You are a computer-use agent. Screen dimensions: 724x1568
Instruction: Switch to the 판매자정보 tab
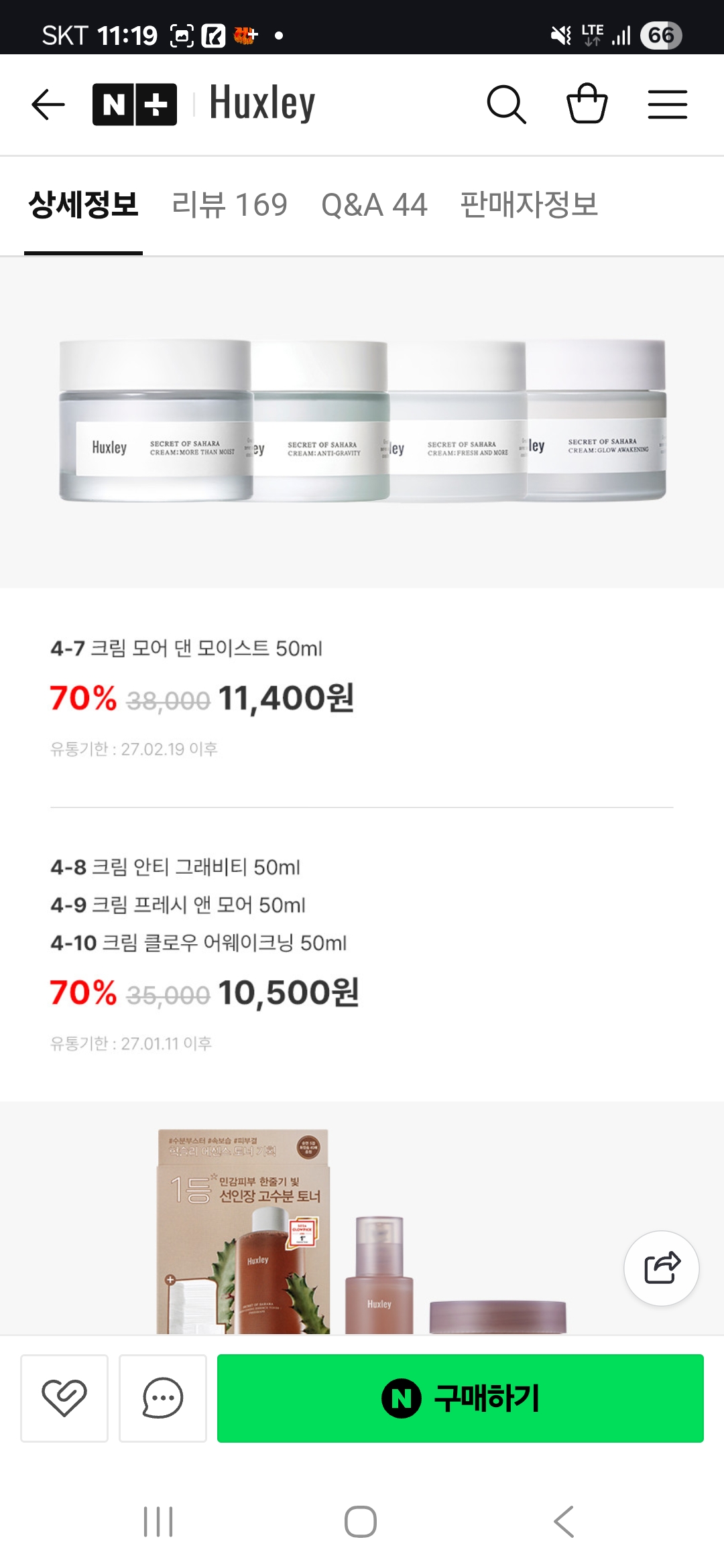coord(529,204)
